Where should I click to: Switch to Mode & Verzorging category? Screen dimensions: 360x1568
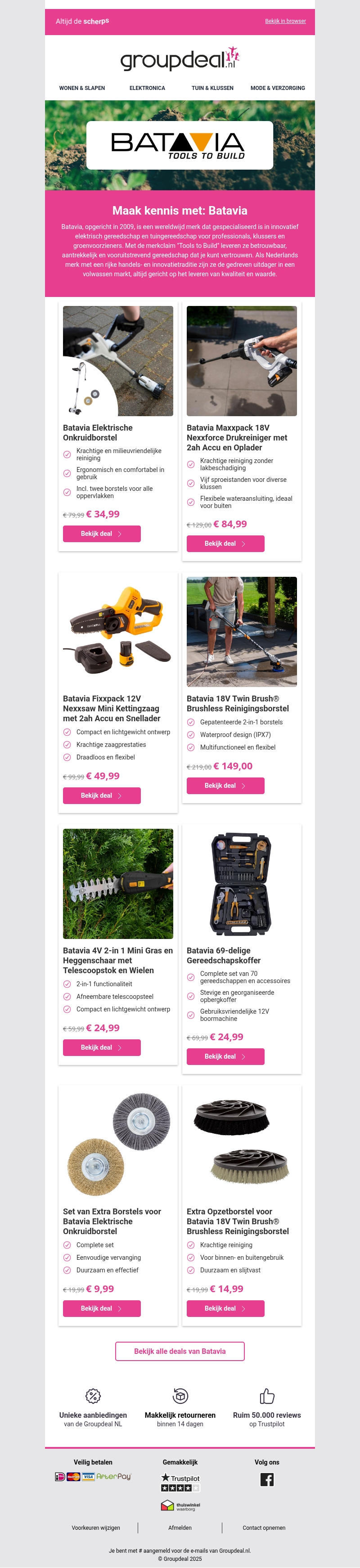click(x=277, y=88)
